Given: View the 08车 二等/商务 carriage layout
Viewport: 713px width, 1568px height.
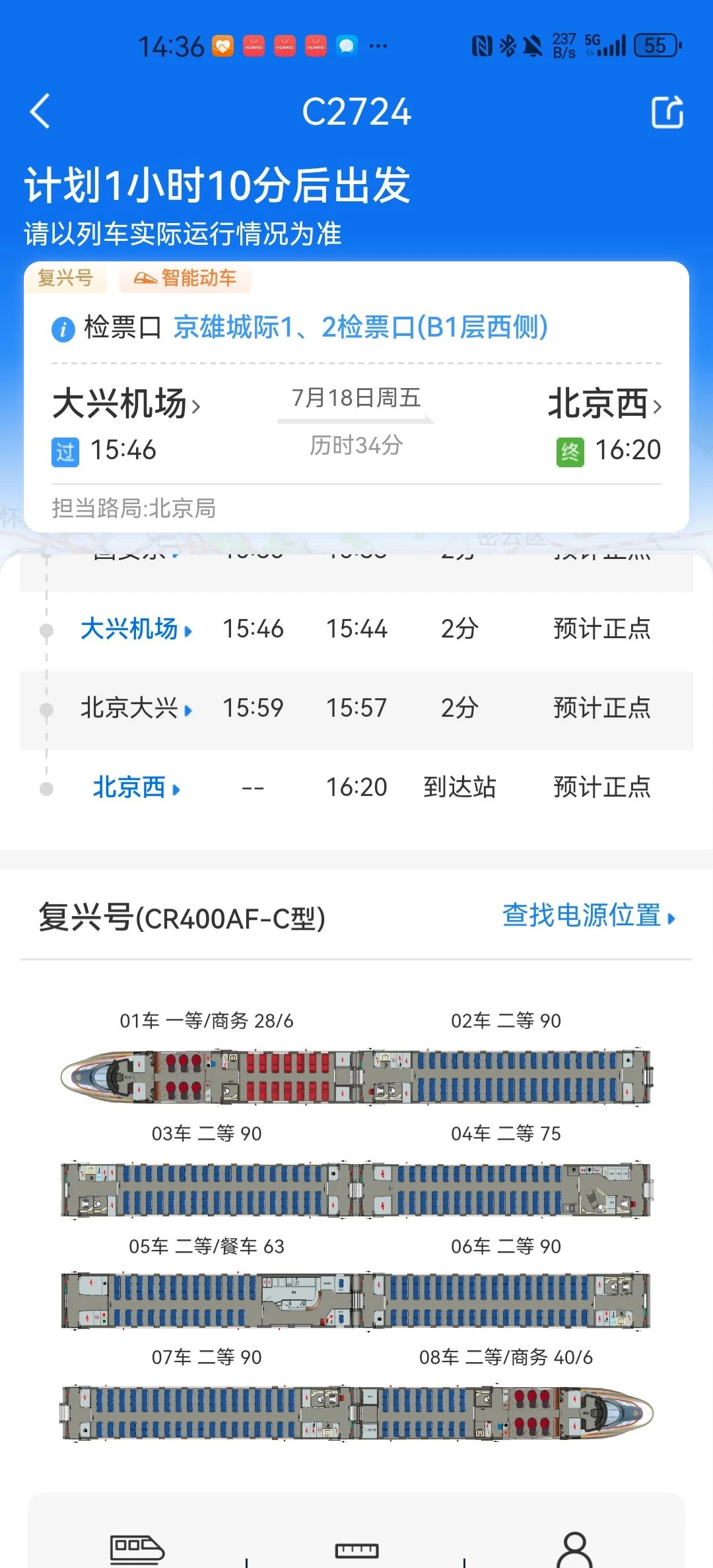Looking at the screenshot, I should [x=506, y=1412].
